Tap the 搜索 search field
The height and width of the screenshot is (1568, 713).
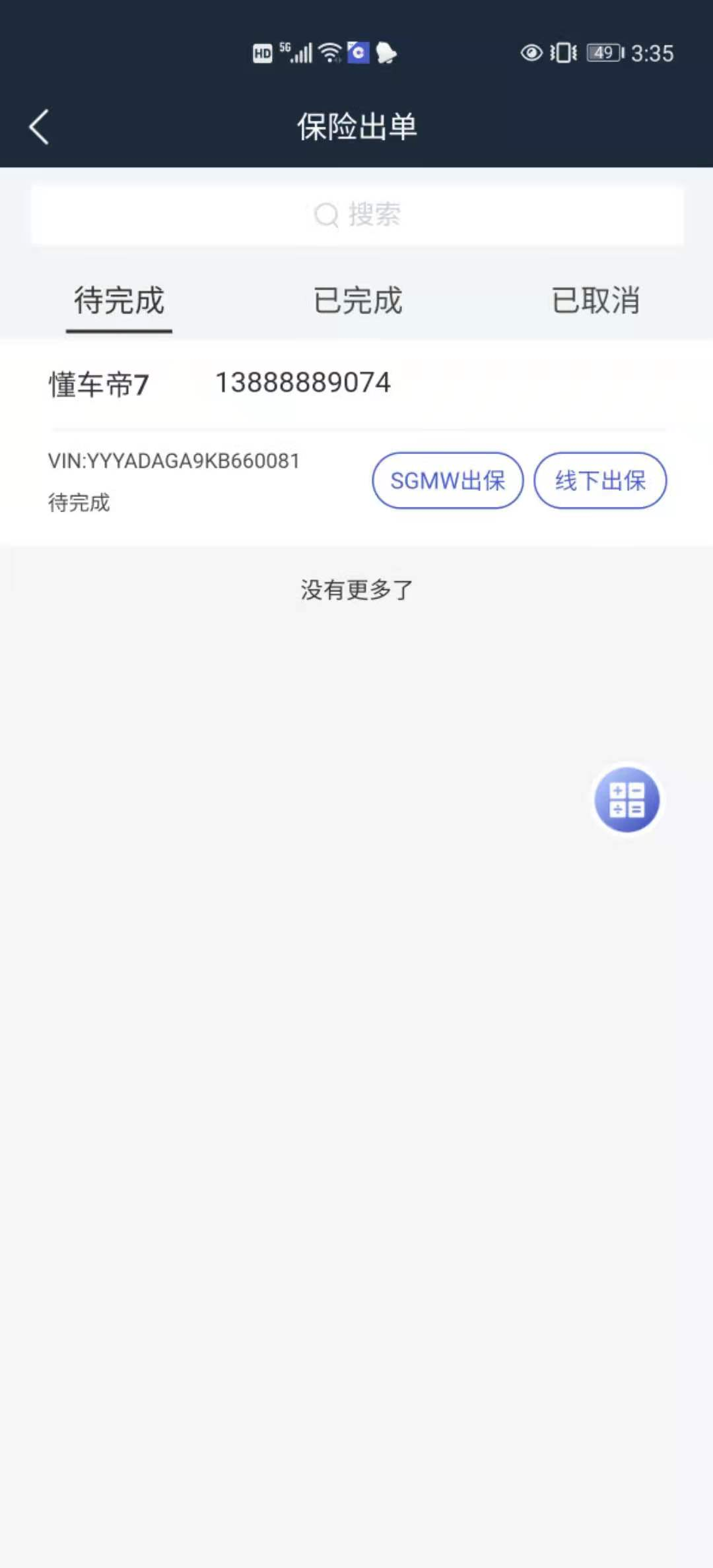coord(357,215)
